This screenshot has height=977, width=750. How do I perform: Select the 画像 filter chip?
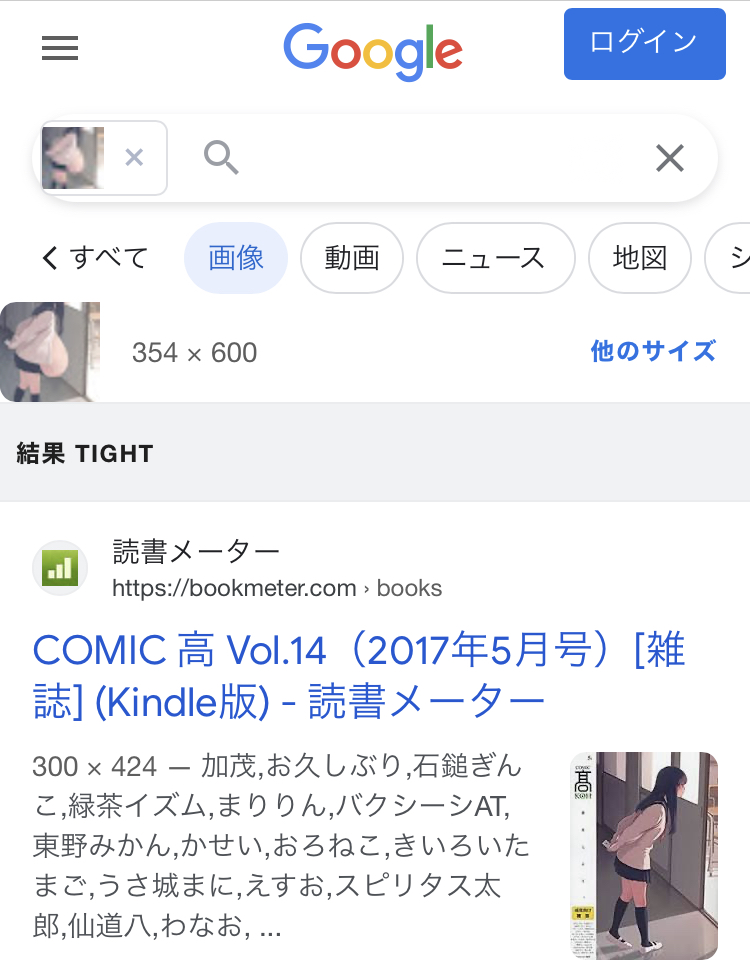click(x=236, y=258)
